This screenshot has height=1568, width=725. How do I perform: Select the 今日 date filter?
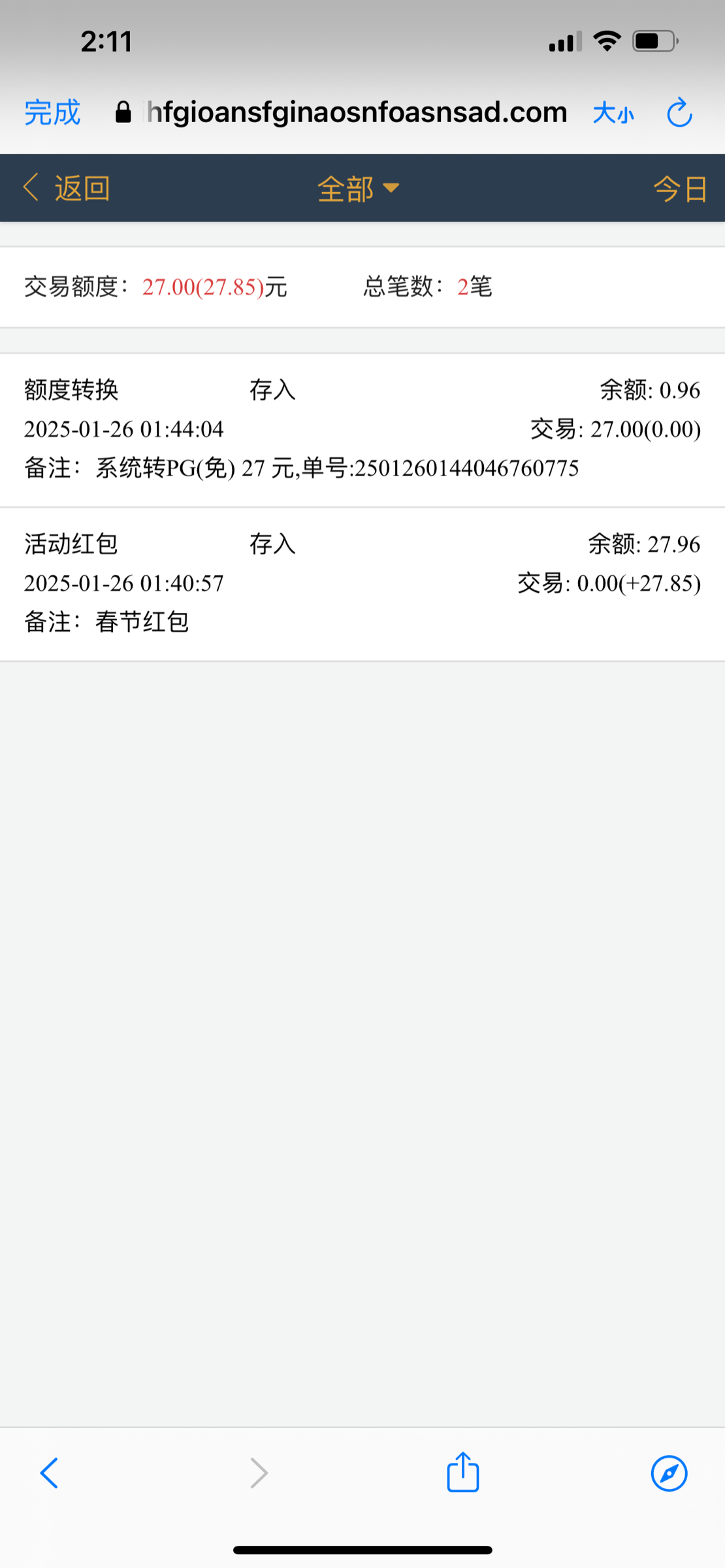(680, 189)
